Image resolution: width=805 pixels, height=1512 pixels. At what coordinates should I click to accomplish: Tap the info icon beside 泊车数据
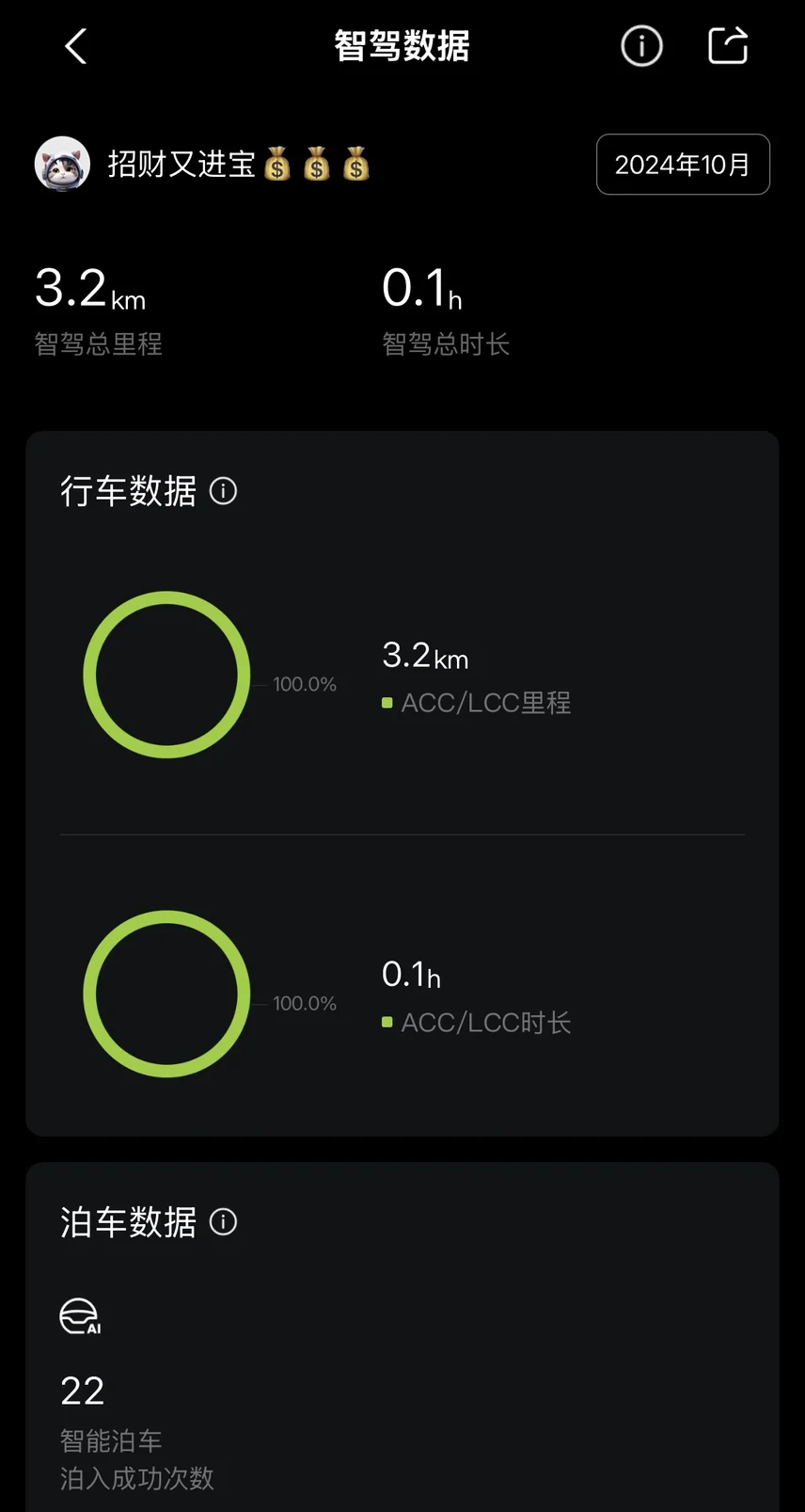223,1222
